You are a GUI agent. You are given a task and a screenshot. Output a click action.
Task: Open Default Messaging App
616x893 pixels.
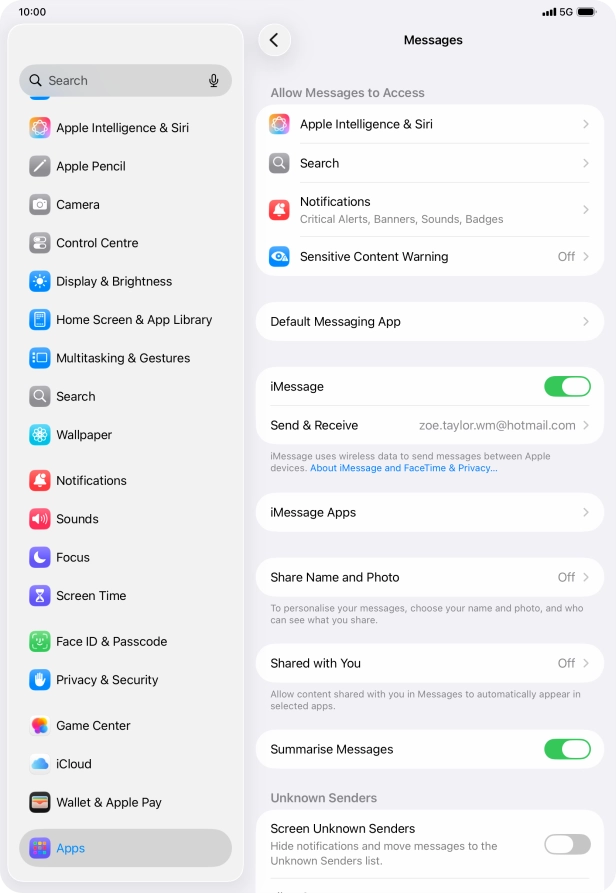coord(430,322)
